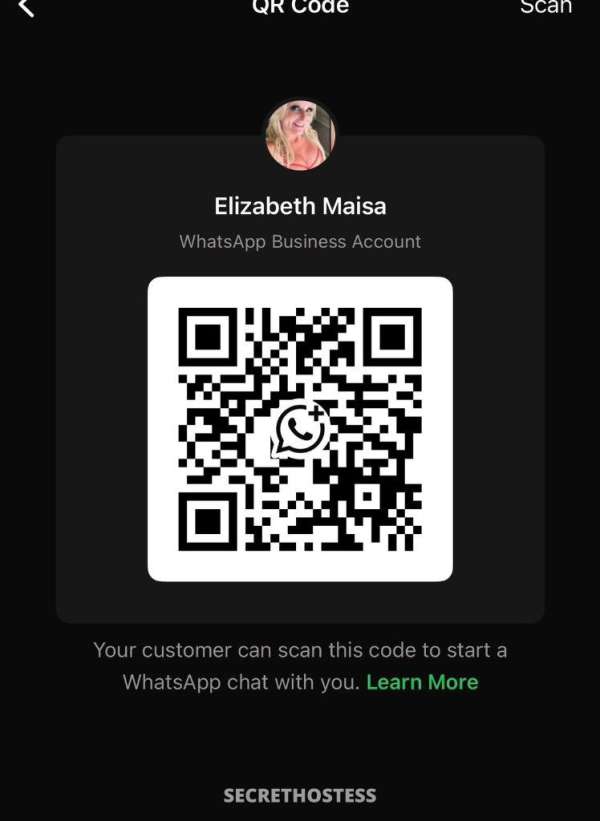Open the Scan option

tap(546, 7)
